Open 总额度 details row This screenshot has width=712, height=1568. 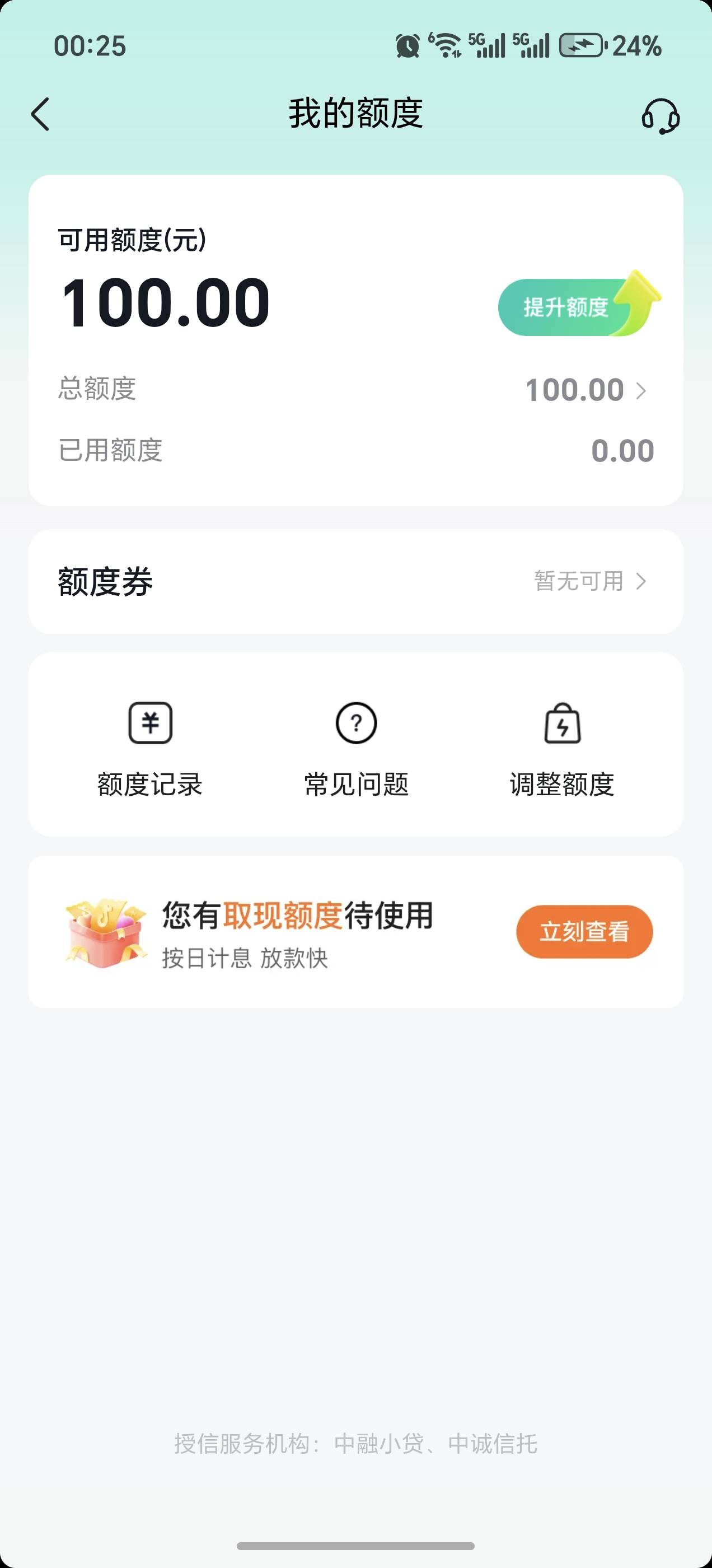pos(585,390)
